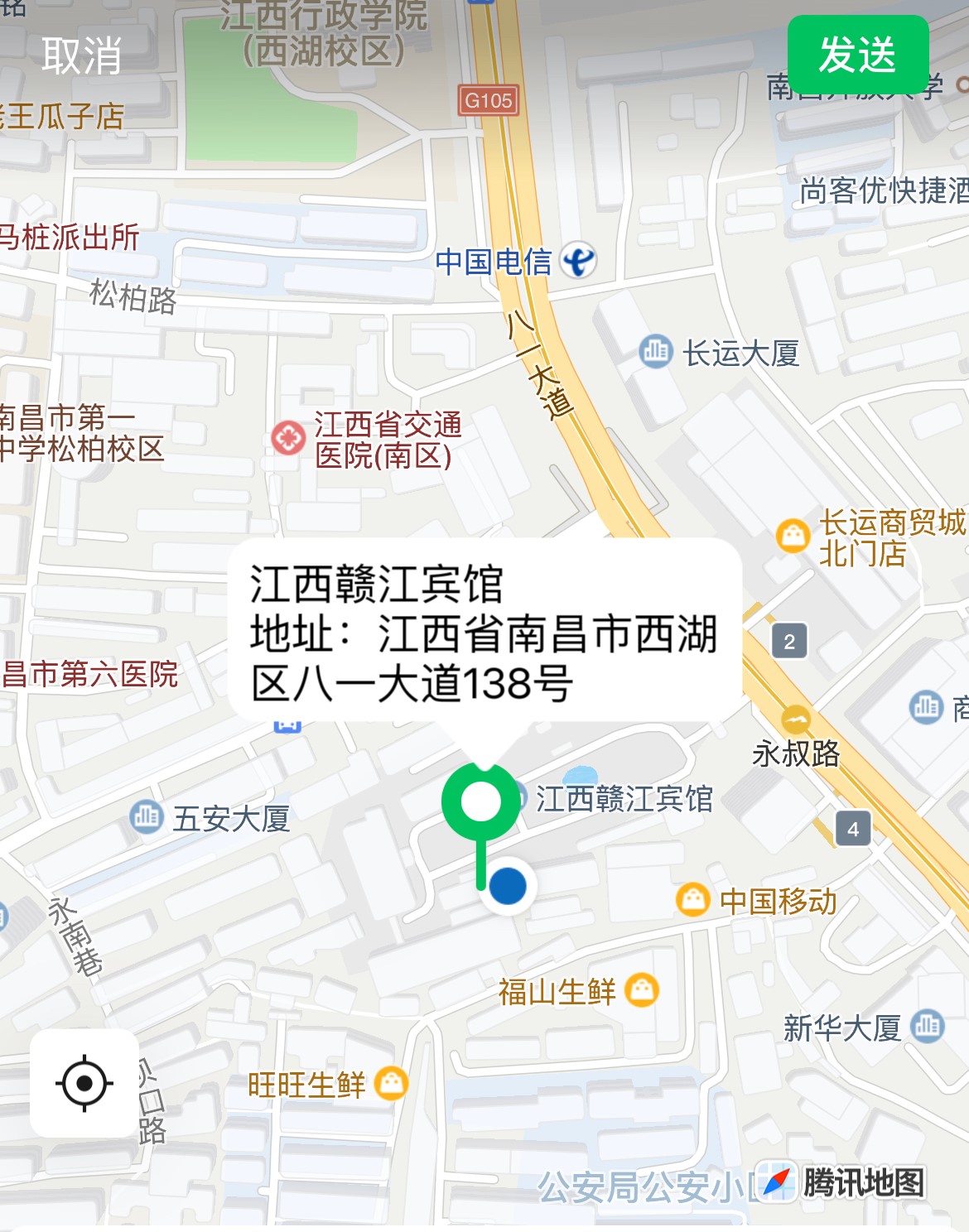Screen dimensions: 969x1232
Task: Select 新华大厦 building marker
Action: click(x=927, y=1027)
